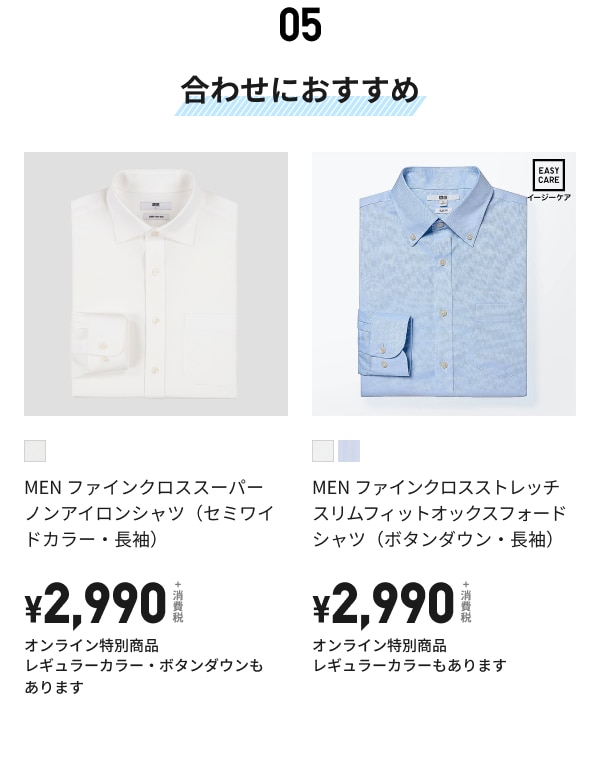This screenshot has height=757, width=600.
Task: Select white swatch under the semi-wide collar shirt
Action: (x=35, y=451)
